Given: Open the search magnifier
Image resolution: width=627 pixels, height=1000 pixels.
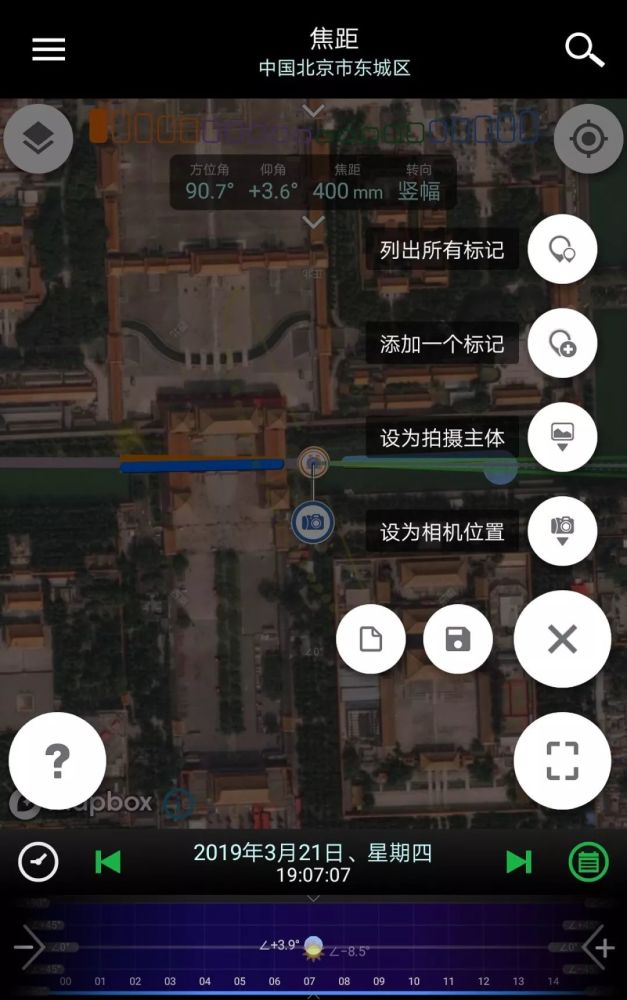Looking at the screenshot, I should [x=585, y=50].
